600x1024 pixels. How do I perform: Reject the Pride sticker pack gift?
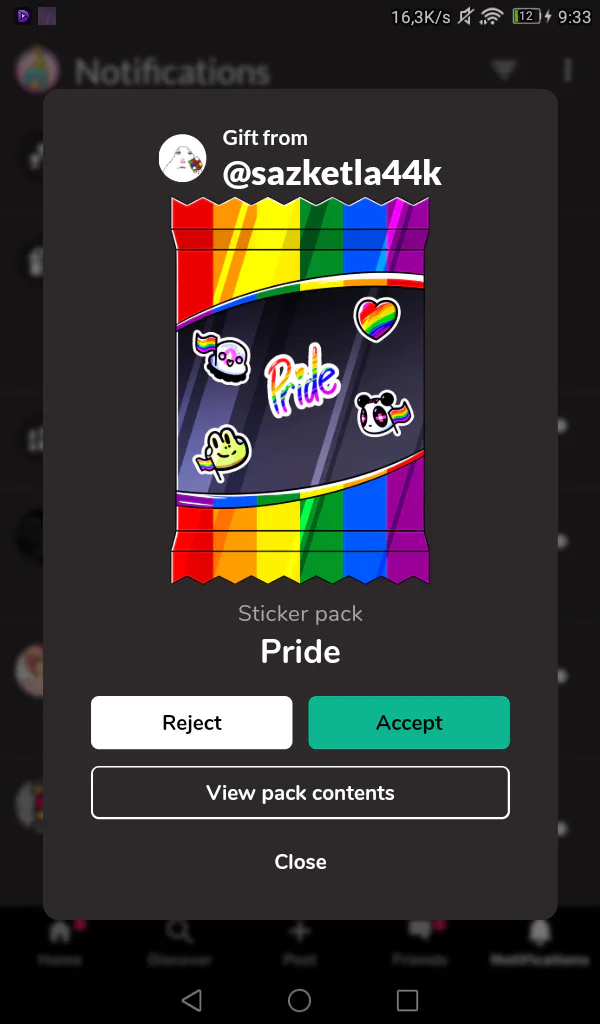click(191, 723)
